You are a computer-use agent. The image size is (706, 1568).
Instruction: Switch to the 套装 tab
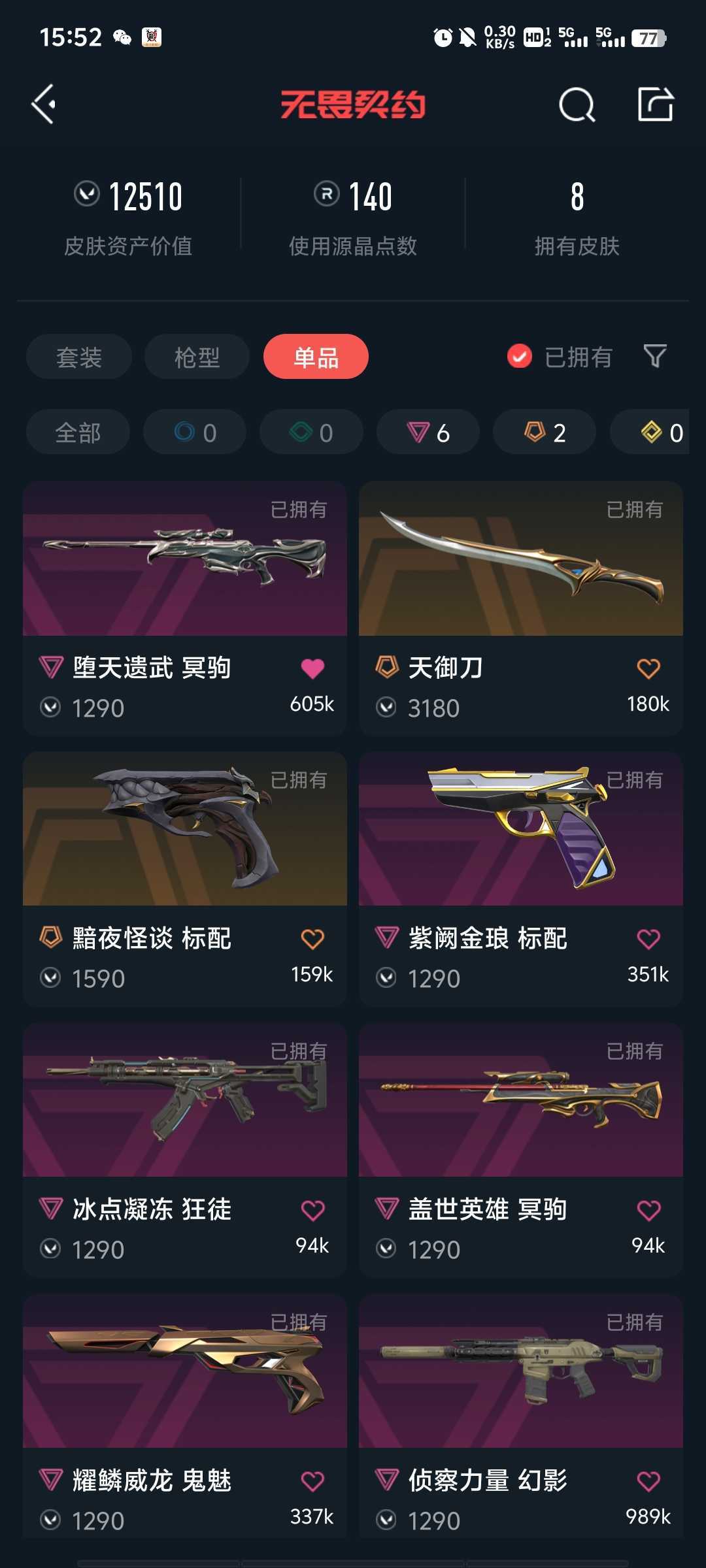[x=79, y=357]
